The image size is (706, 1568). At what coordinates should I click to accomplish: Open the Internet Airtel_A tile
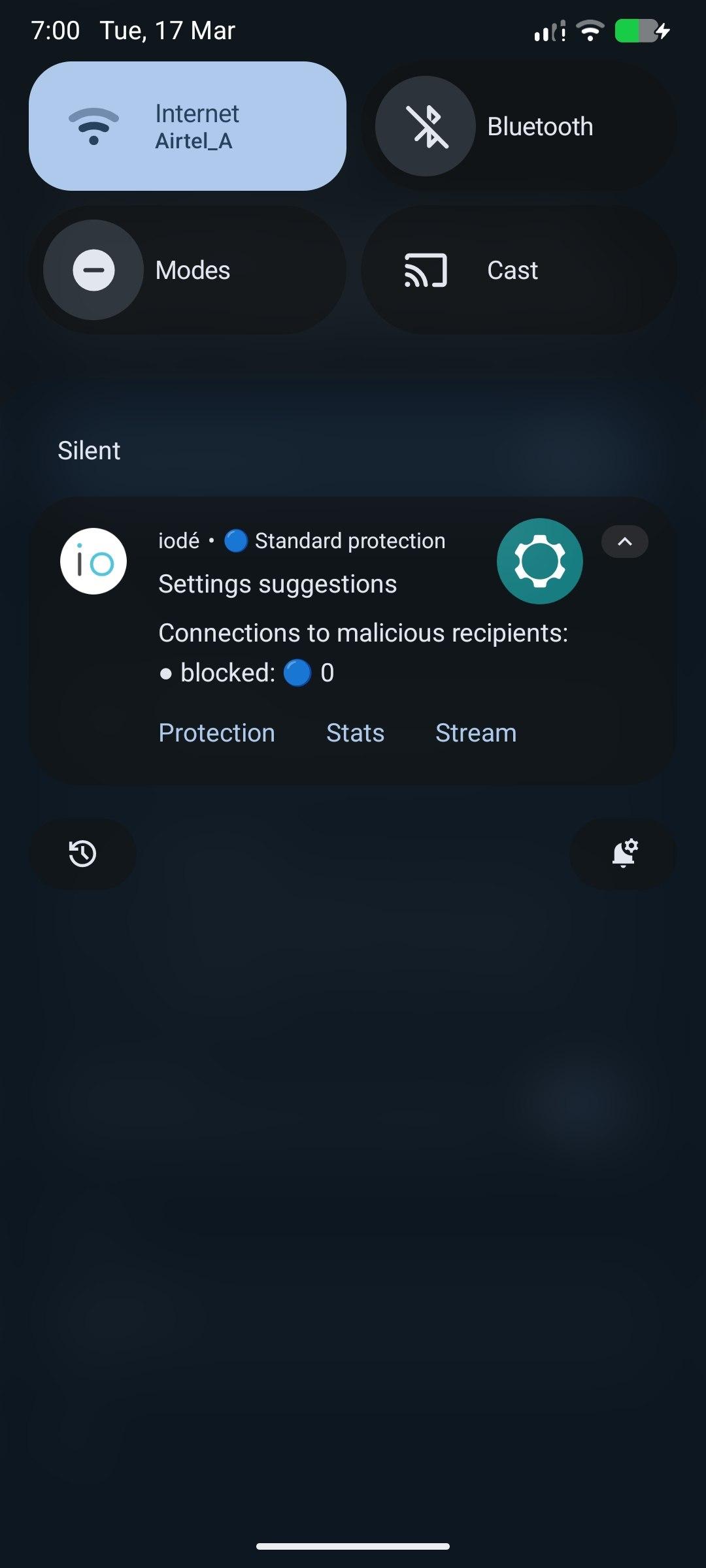pyautogui.click(x=187, y=126)
